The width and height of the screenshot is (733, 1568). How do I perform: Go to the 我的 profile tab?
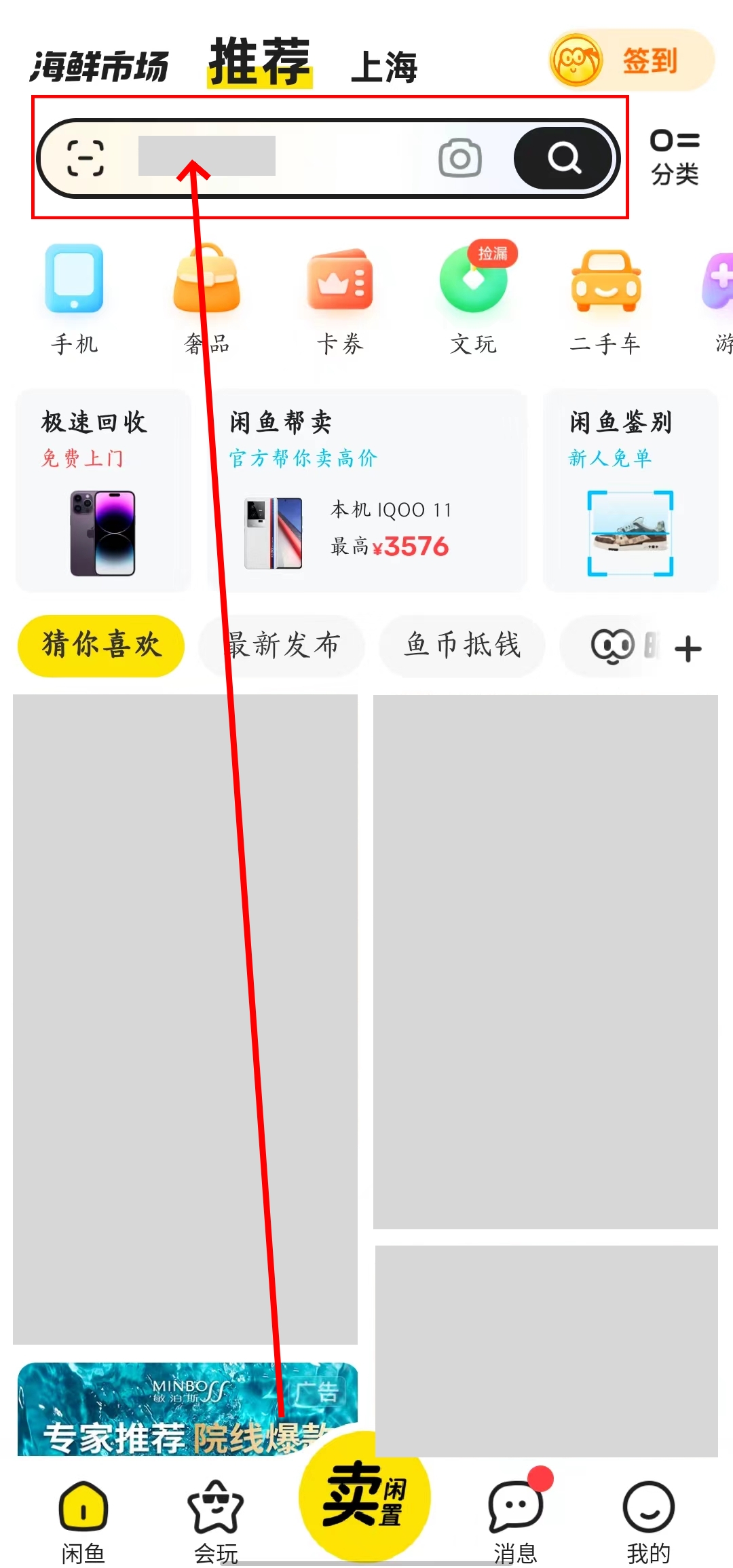click(x=648, y=1518)
